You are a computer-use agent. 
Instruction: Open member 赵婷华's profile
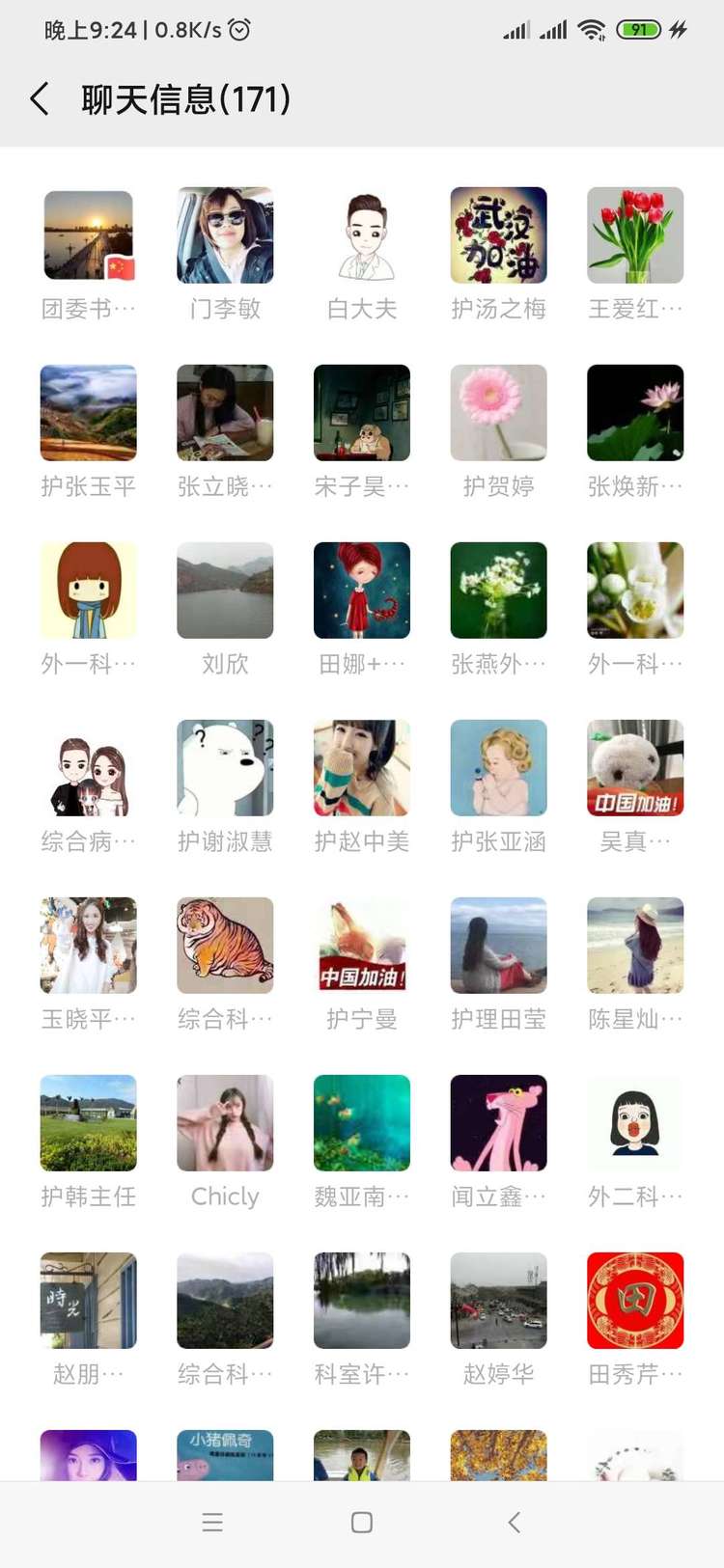498,1301
